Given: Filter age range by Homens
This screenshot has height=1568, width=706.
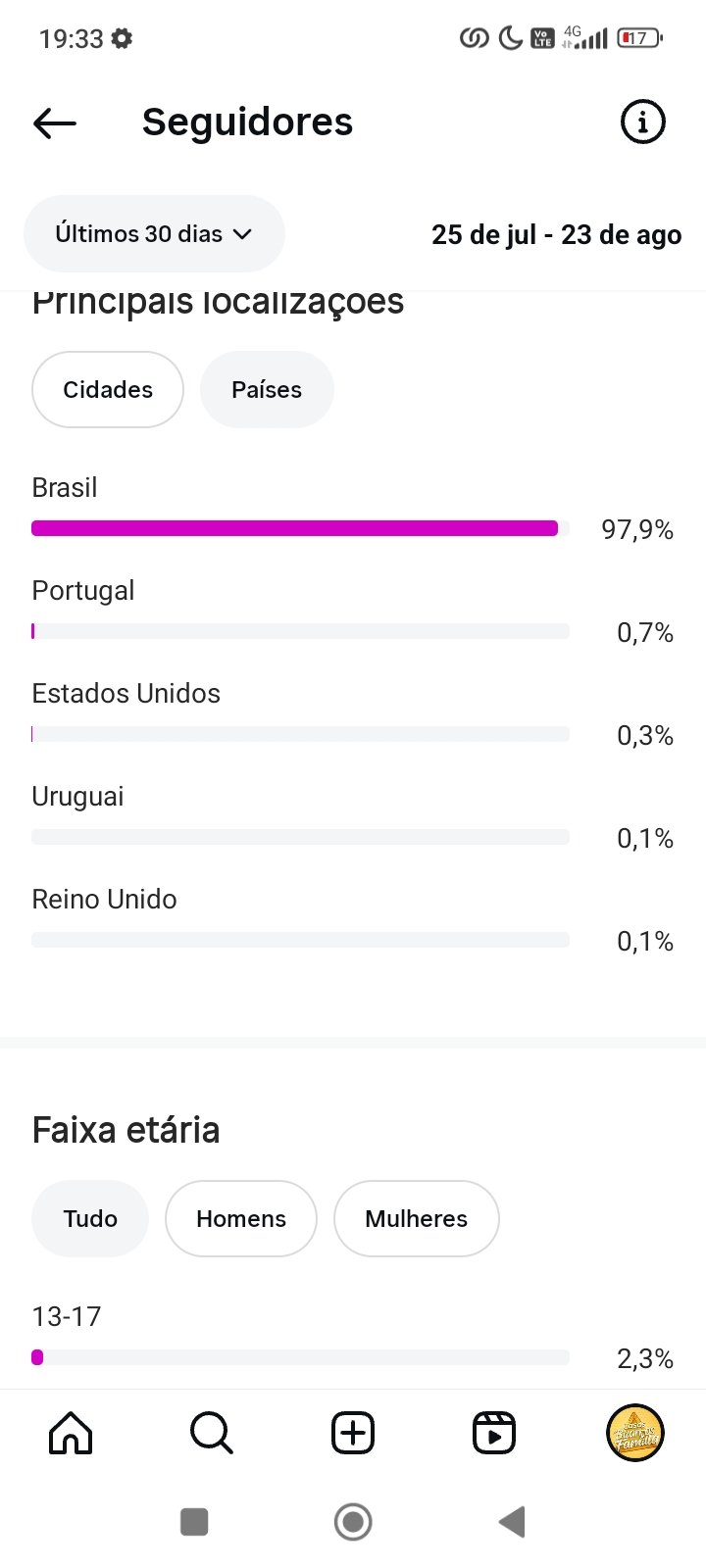Looking at the screenshot, I should 241,1219.
